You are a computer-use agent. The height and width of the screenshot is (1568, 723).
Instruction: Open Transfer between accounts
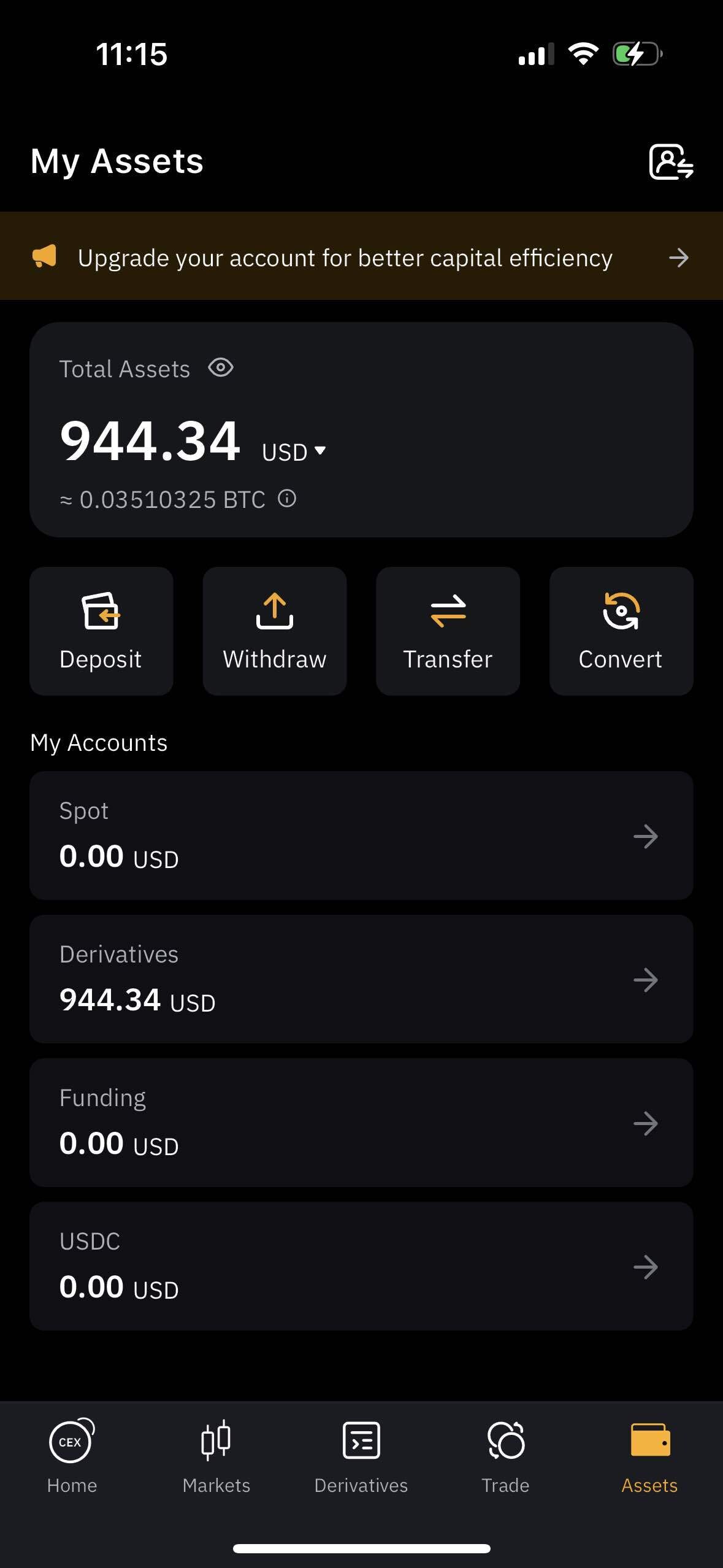click(448, 631)
